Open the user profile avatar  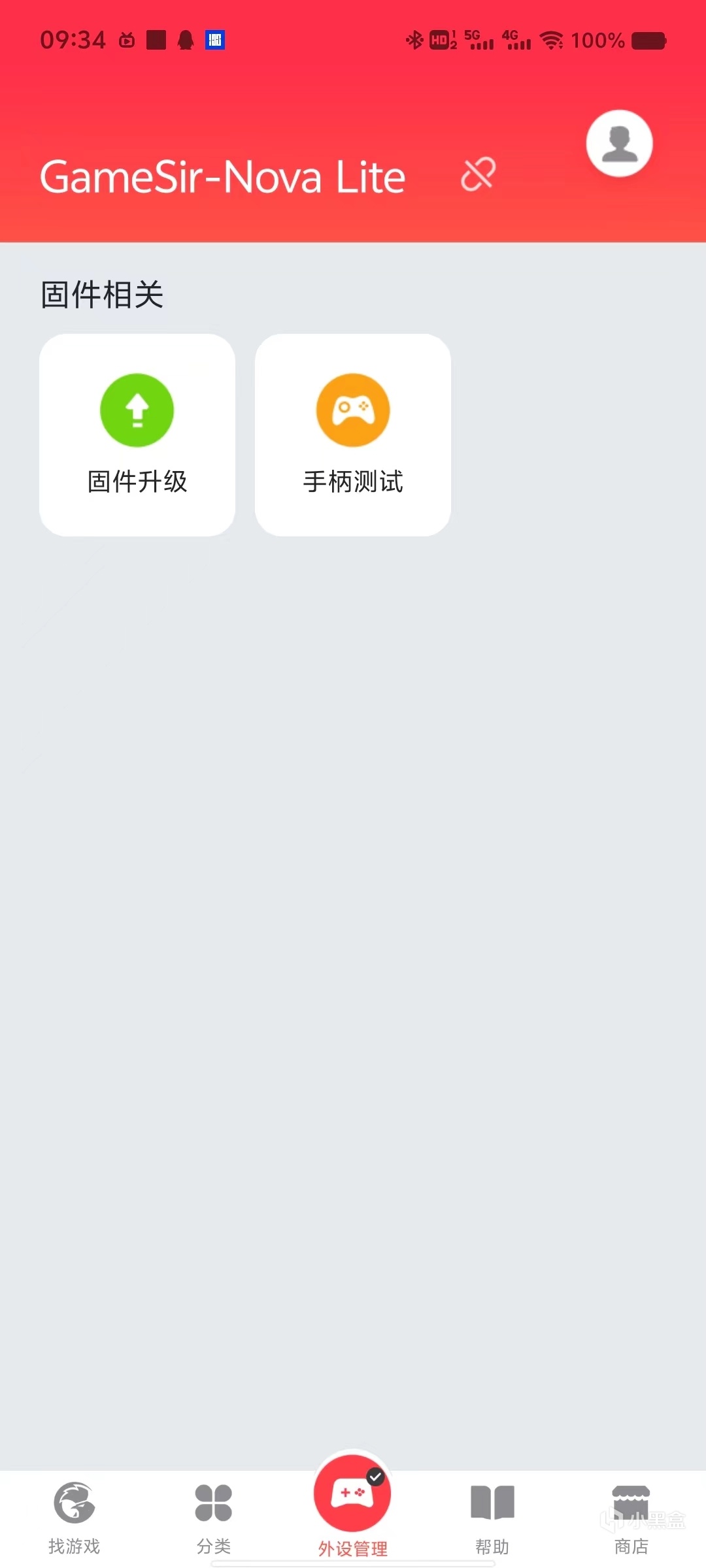coord(619,143)
